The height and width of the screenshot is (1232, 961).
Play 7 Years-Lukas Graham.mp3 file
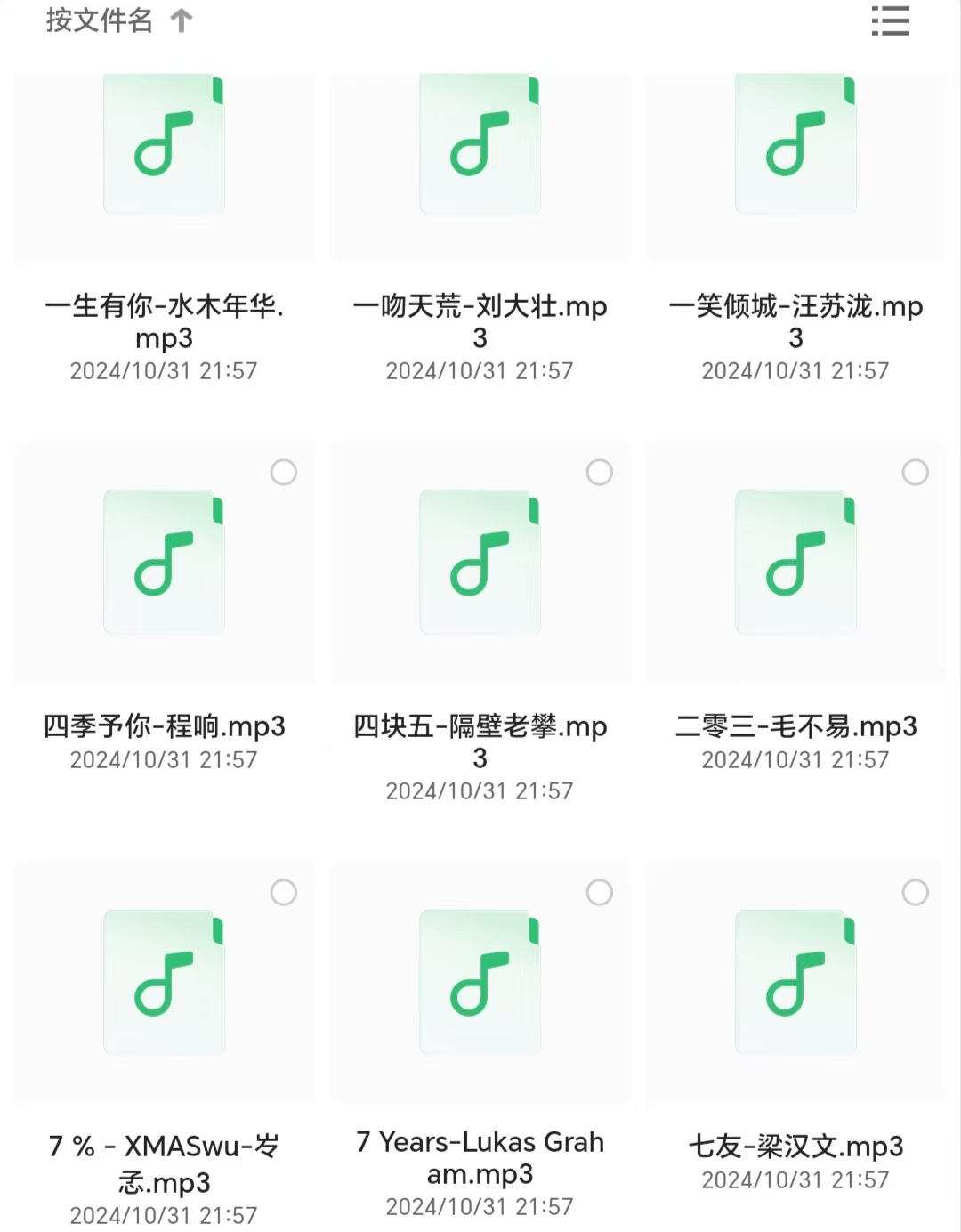tap(480, 983)
